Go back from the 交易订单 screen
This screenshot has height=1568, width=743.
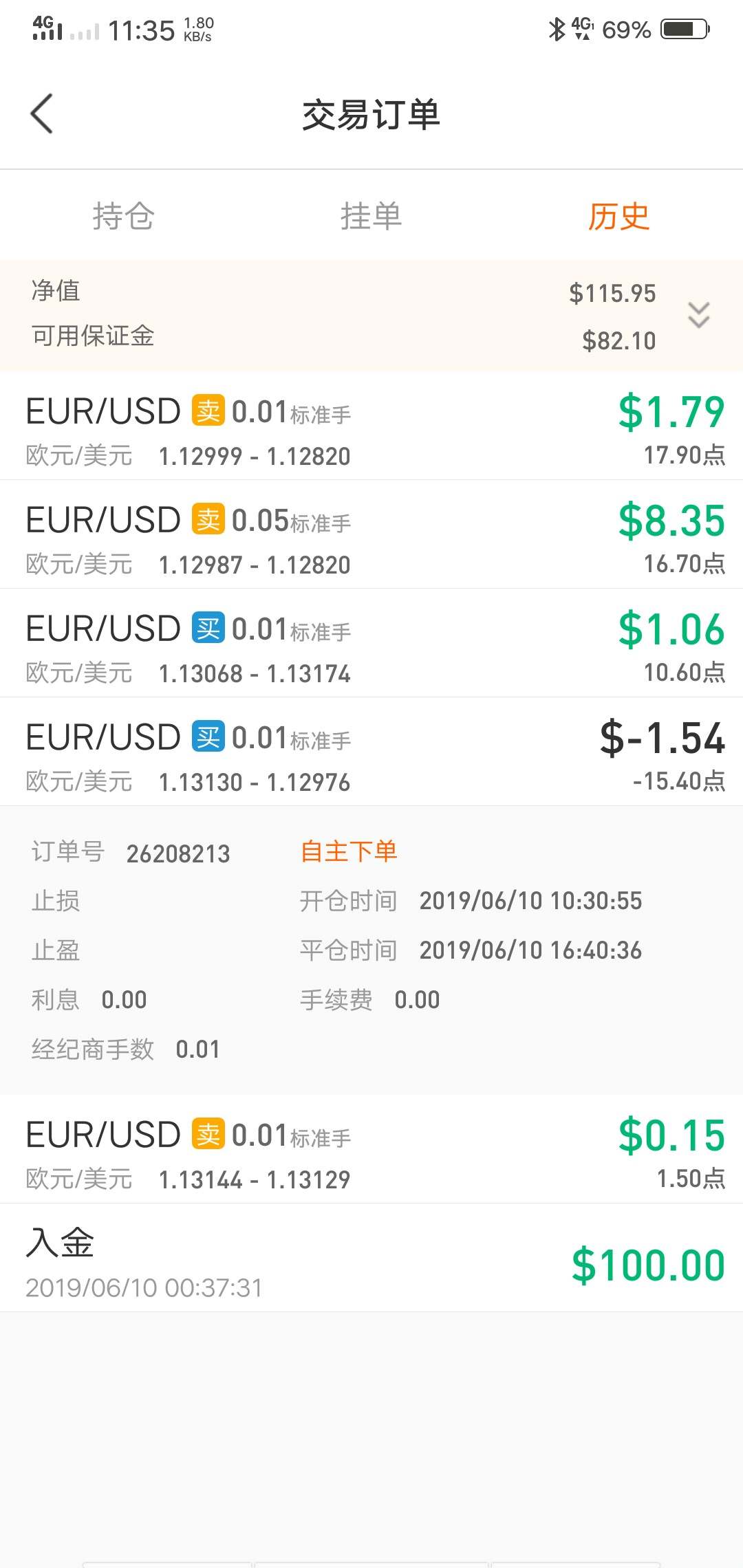pos(42,114)
